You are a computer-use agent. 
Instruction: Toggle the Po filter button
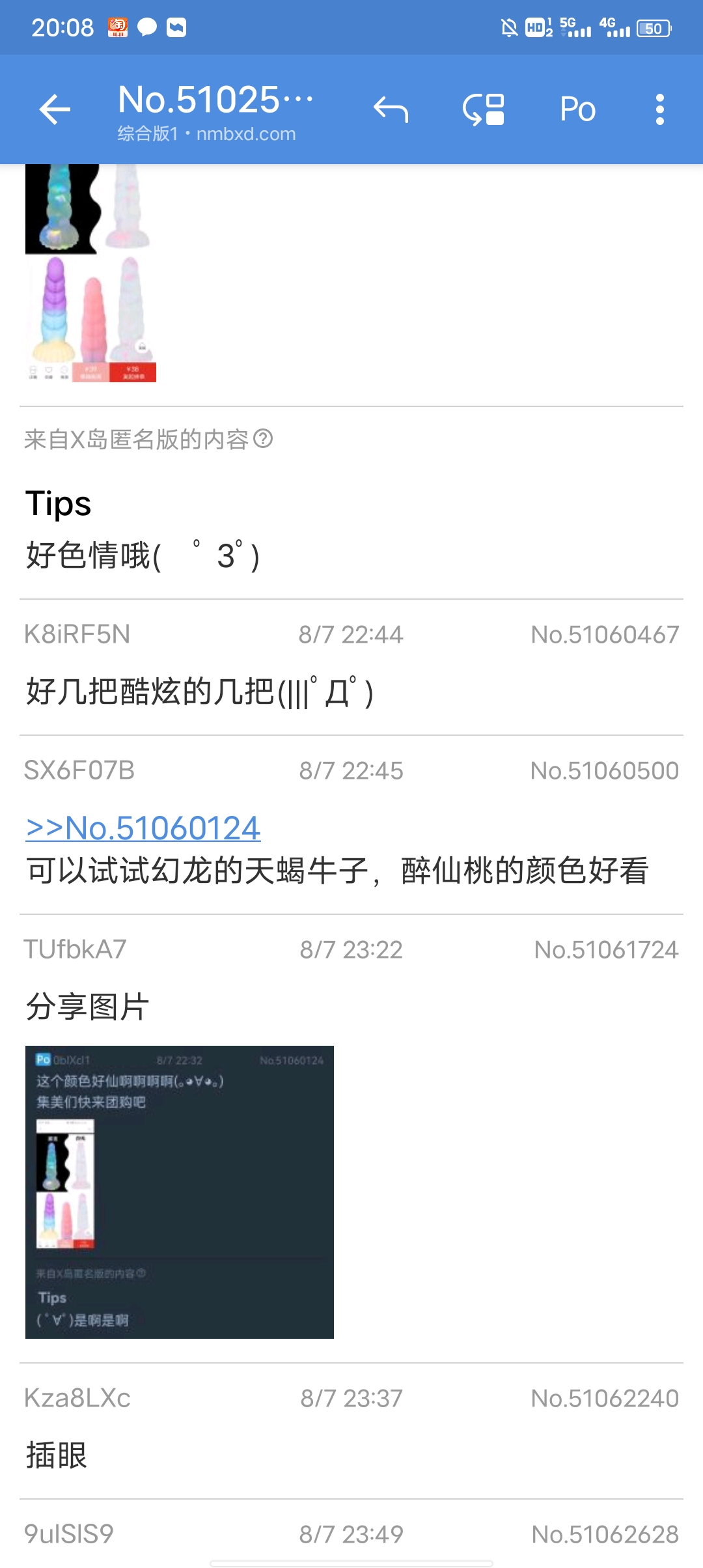pyautogui.click(x=577, y=109)
